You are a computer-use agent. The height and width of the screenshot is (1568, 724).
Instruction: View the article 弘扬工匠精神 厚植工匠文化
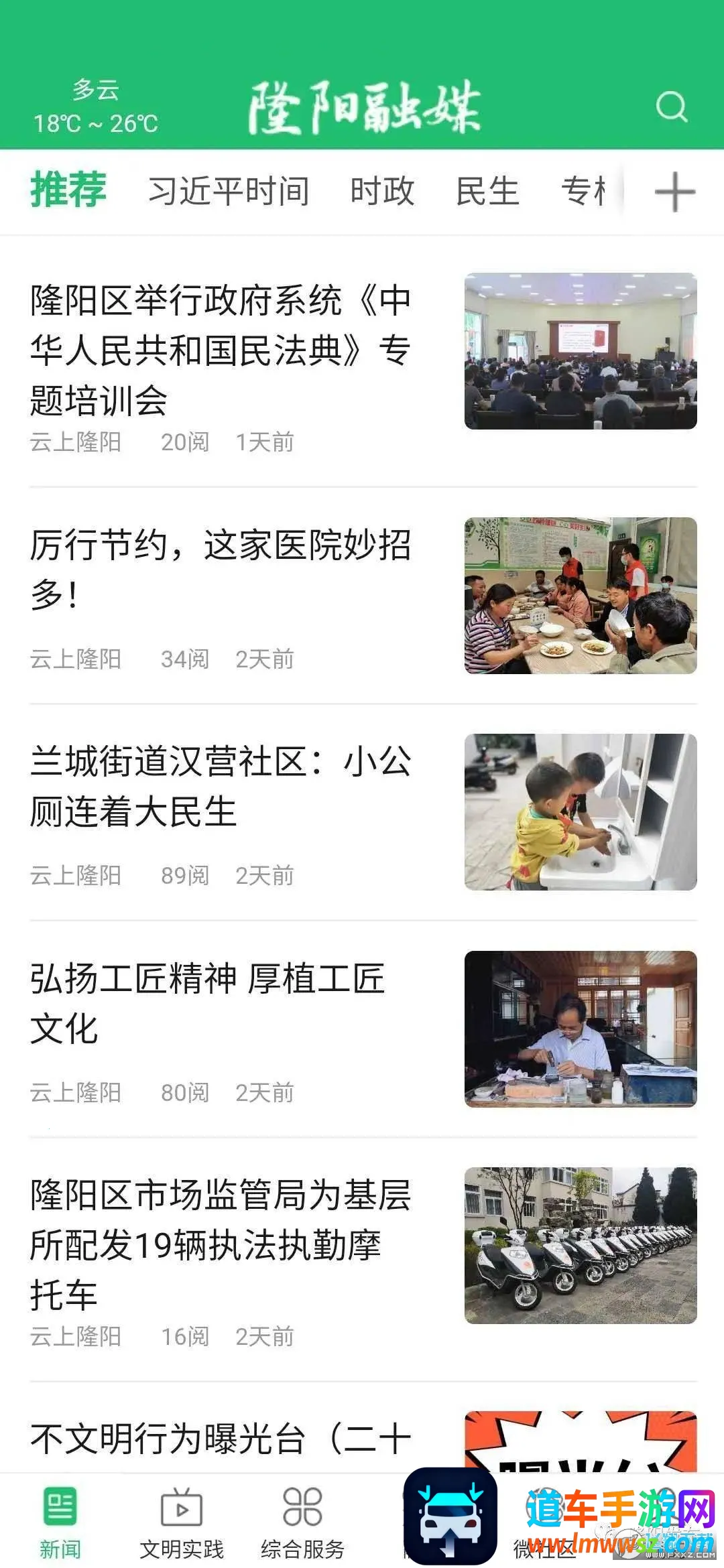coord(208,1003)
